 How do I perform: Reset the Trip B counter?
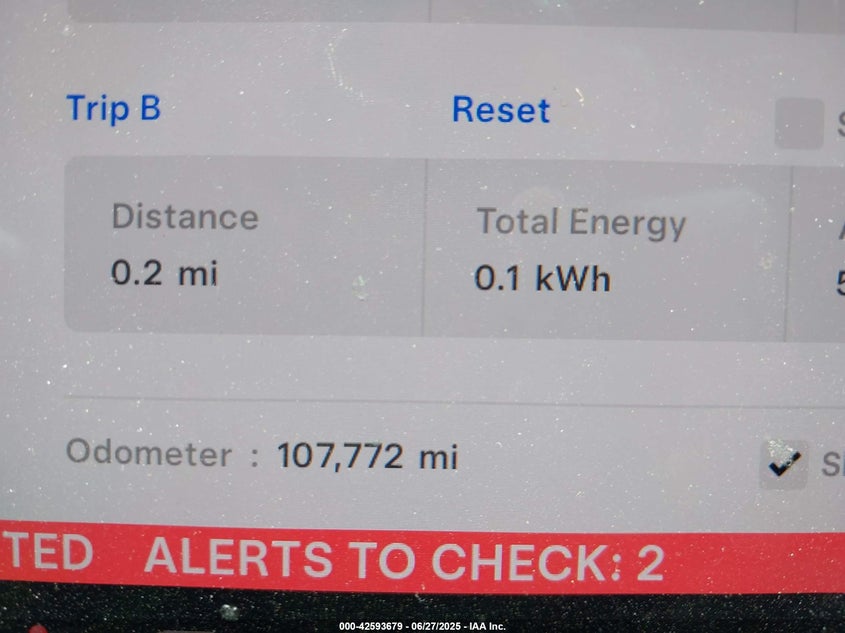[501, 110]
